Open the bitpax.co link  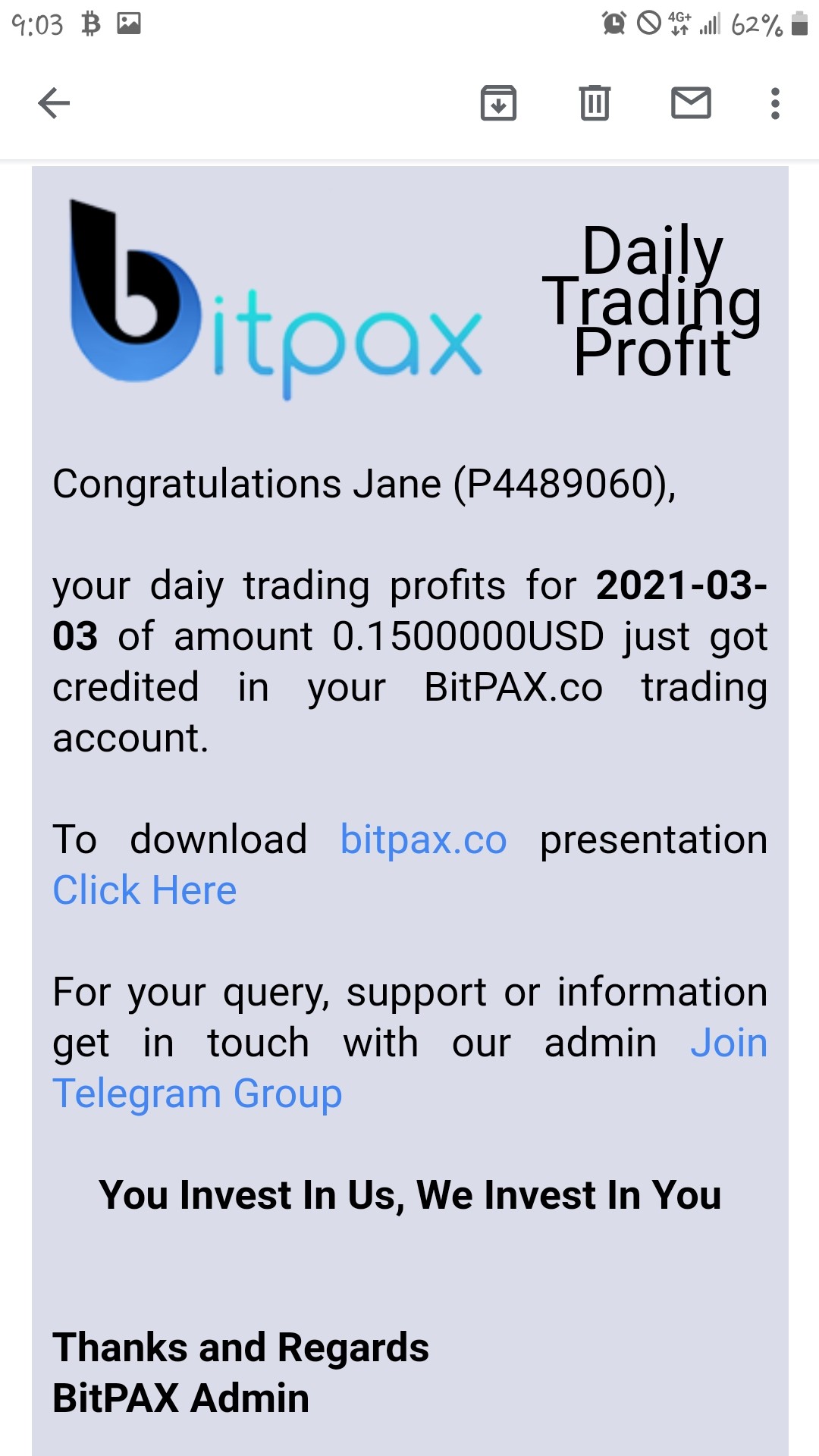point(423,840)
